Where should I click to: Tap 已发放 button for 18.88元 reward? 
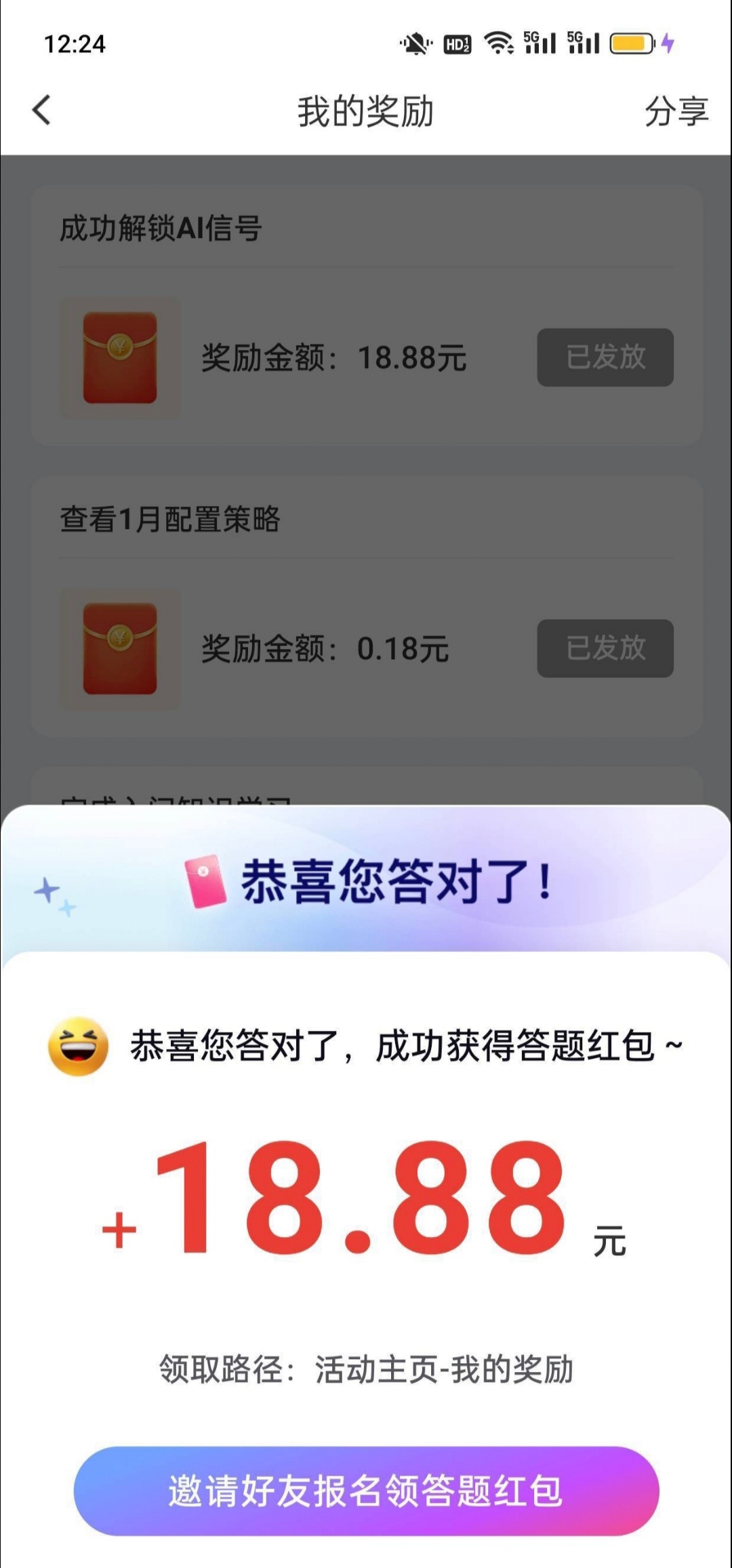605,357
